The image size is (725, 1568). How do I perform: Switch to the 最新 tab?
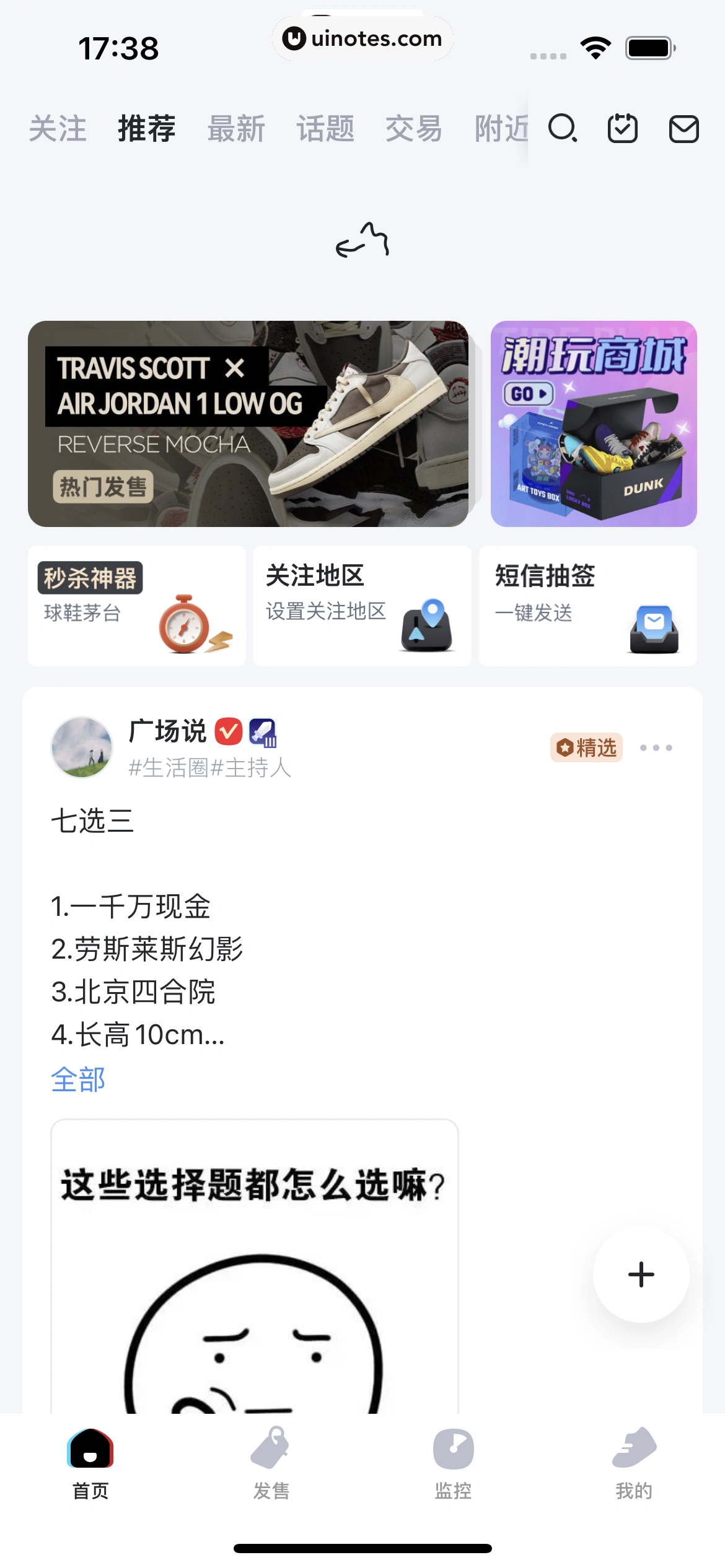pyautogui.click(x=236, y=129)
